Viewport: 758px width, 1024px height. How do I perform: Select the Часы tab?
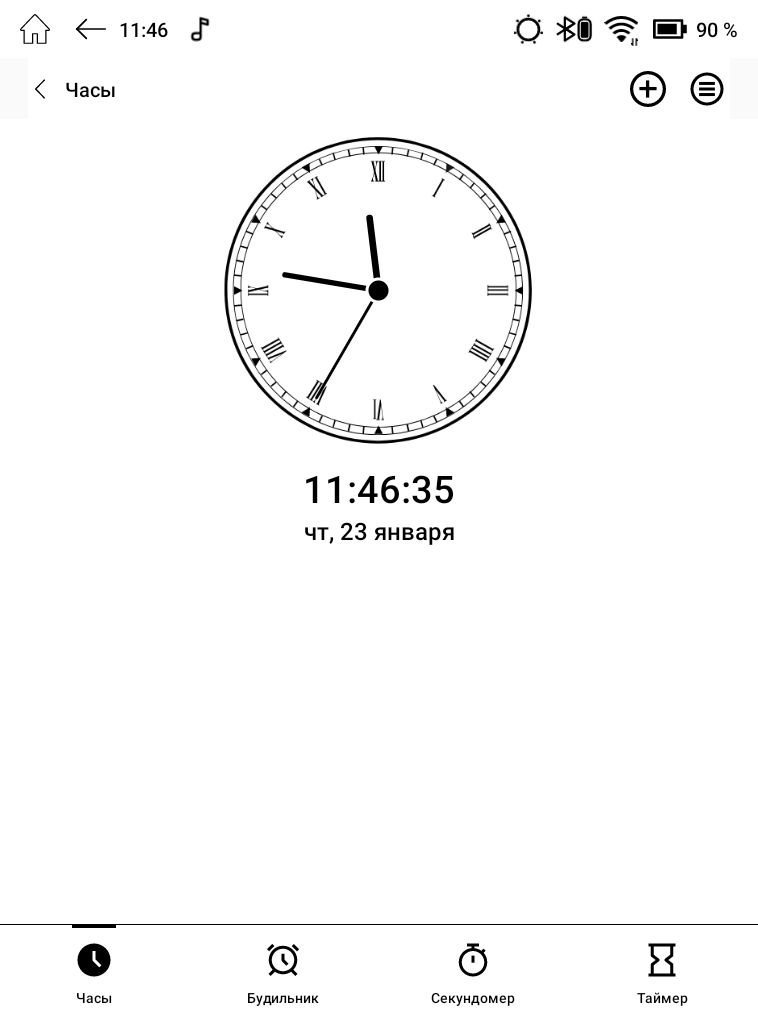tap(94, 971)
